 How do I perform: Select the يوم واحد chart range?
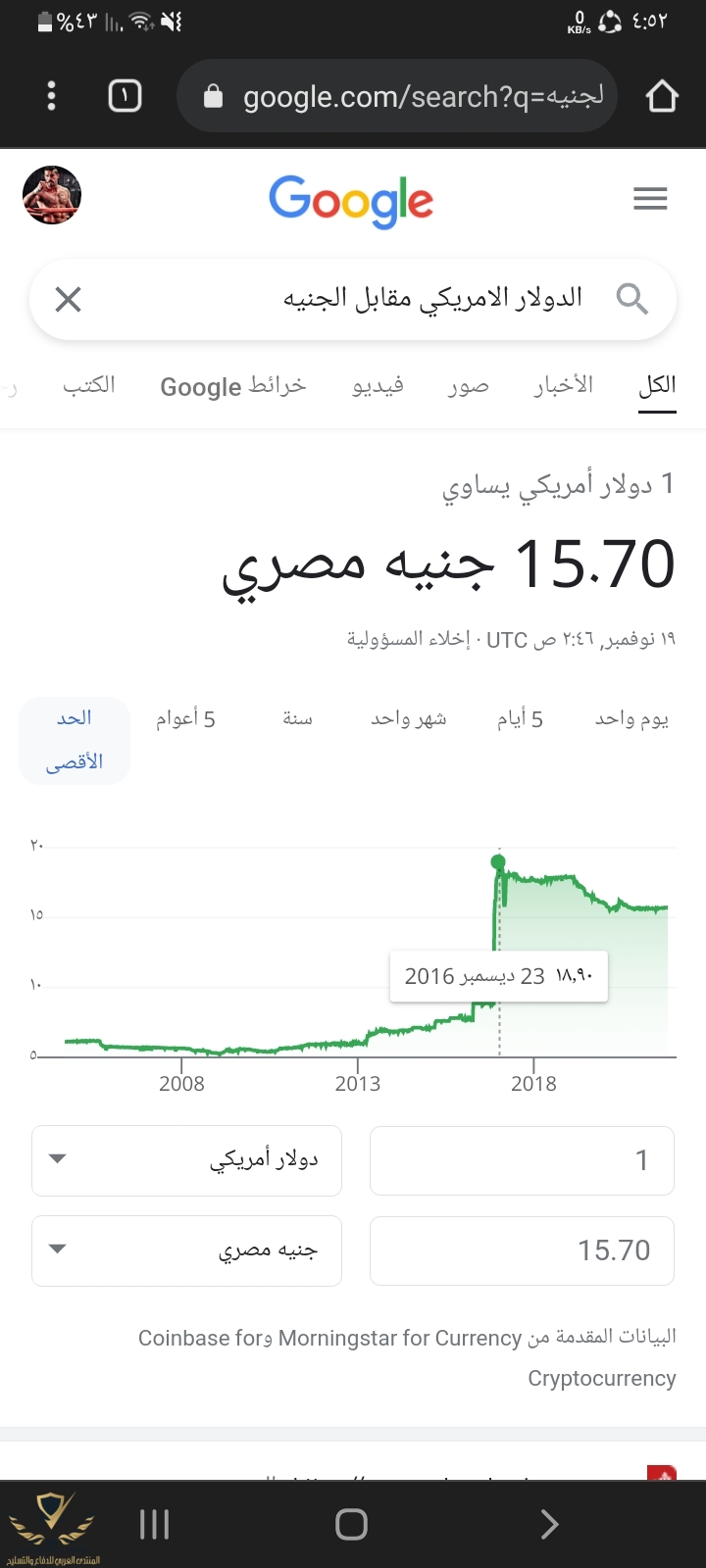(631, 719)
